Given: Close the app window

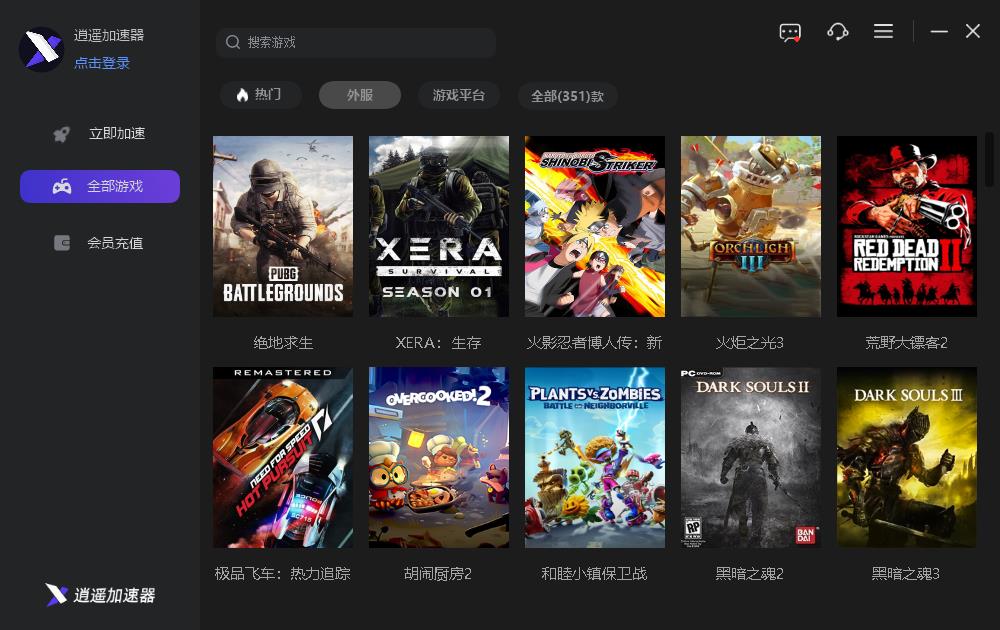Looking at the screenshot, I should 973,32.
